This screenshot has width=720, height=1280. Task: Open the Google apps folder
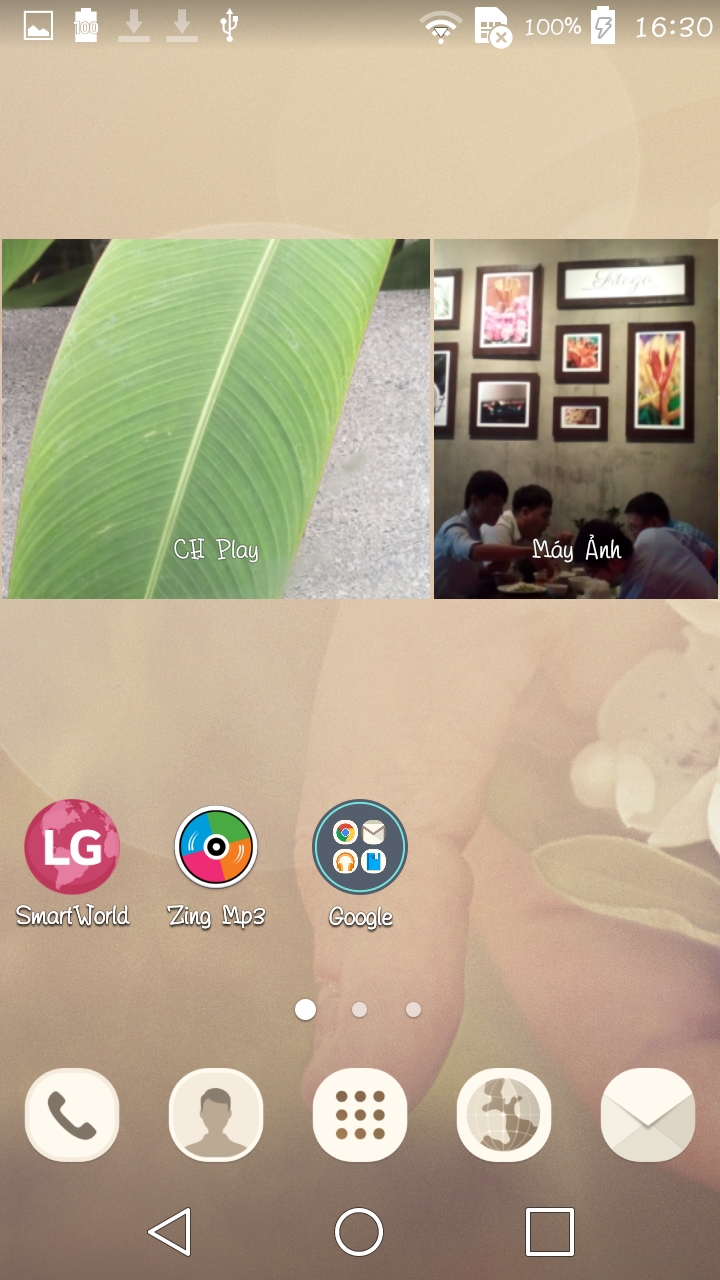point(360,847)
